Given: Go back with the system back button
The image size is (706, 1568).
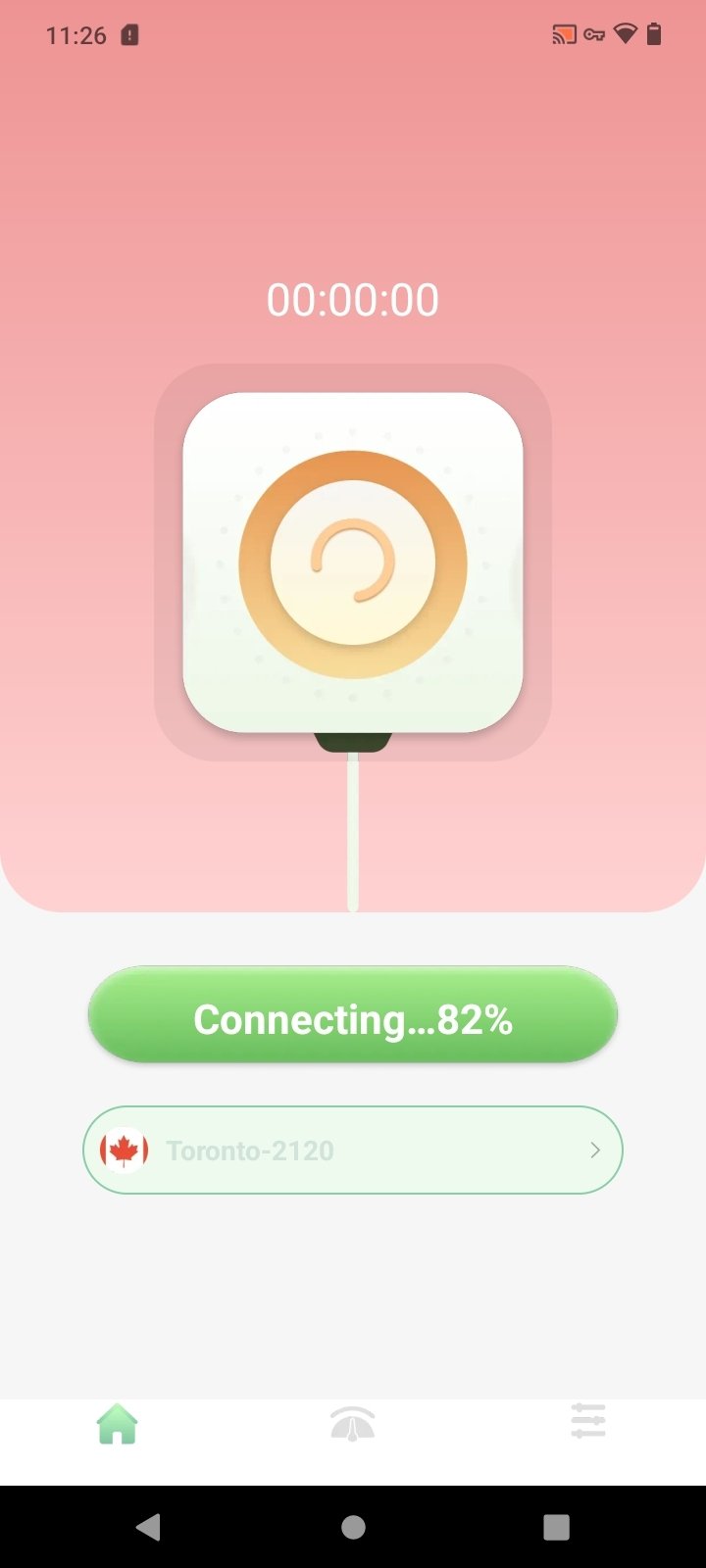Looking at the screenshot, I should click(149, 1527).
